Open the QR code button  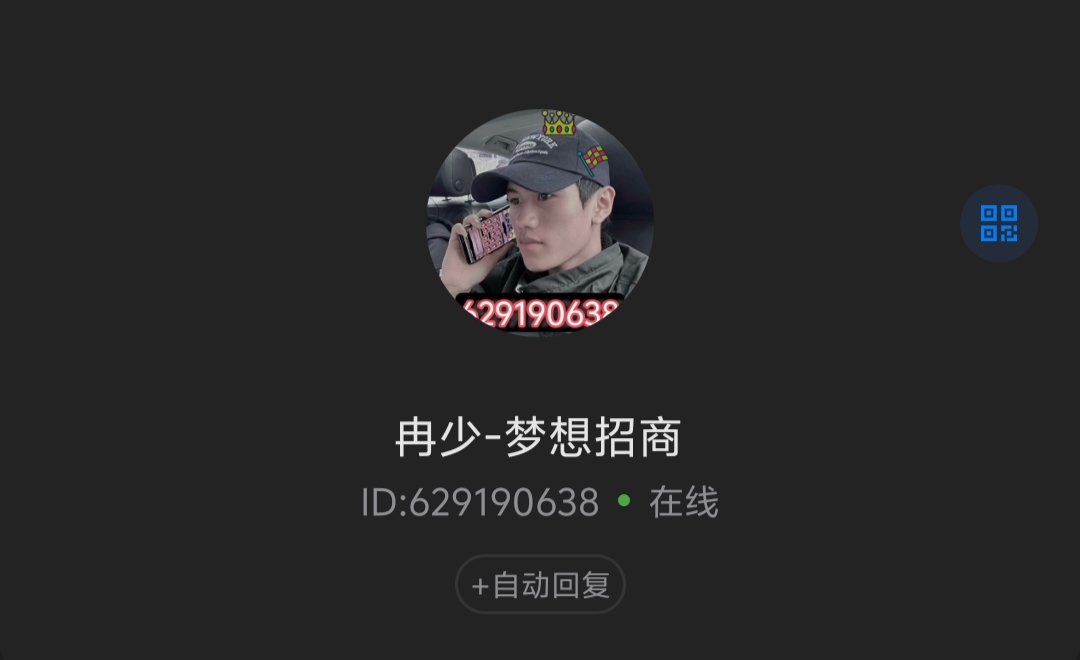click(x=998, y=223)
